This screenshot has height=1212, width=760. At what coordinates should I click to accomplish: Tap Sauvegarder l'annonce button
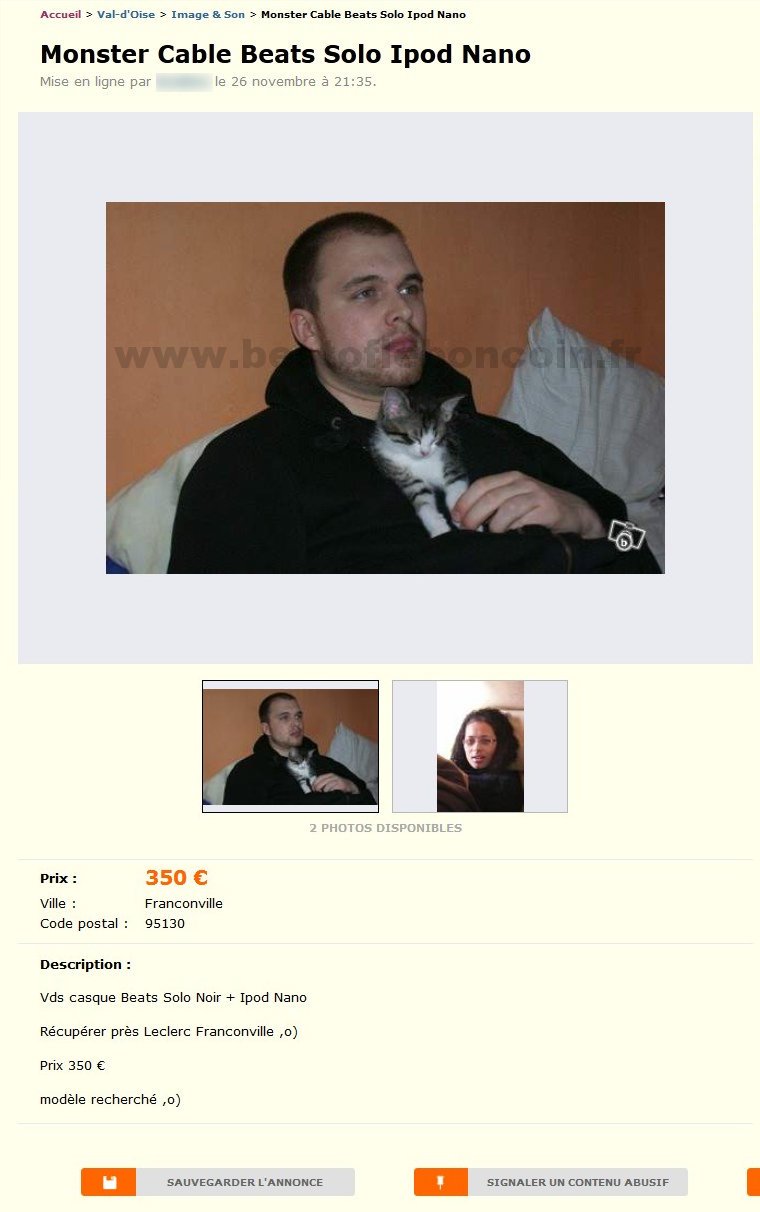(x=218, y=1182)
